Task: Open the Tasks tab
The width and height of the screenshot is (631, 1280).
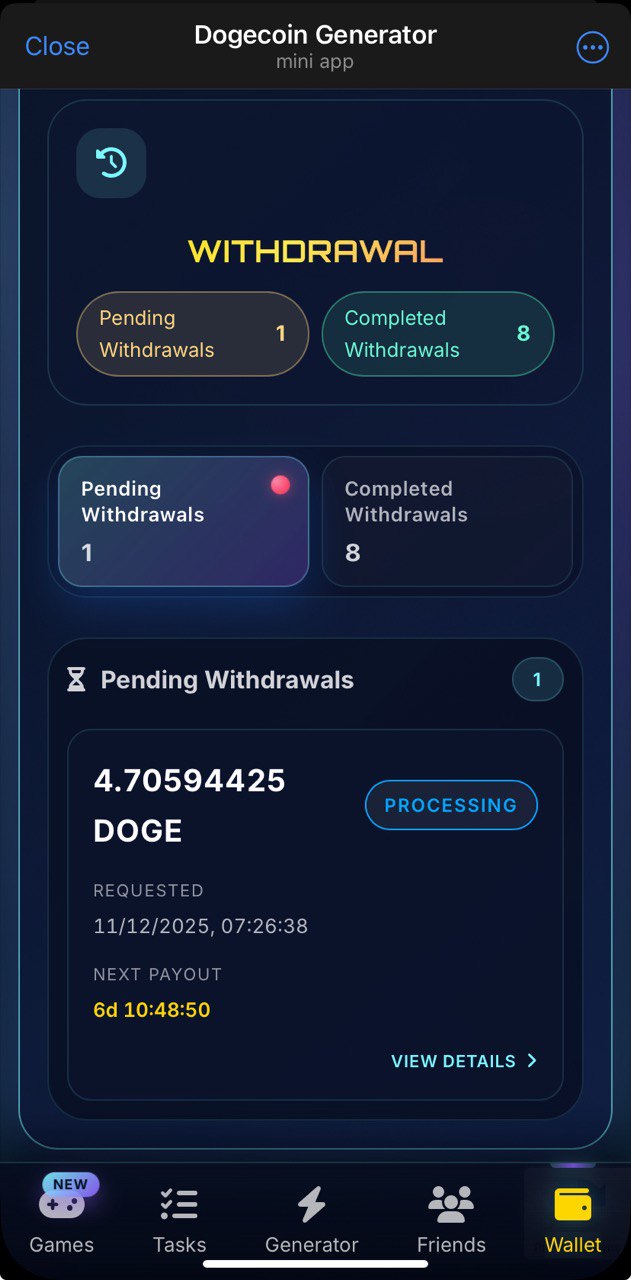Action: click(180, 1220)
